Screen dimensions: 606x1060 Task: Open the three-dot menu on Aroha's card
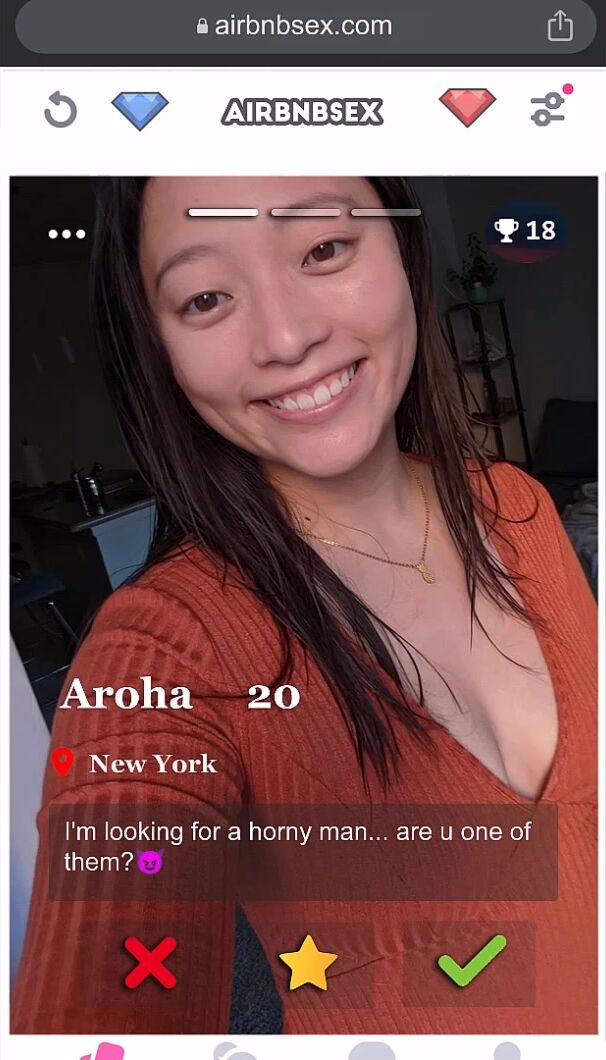pyautogui.click(x=67, y=234)
